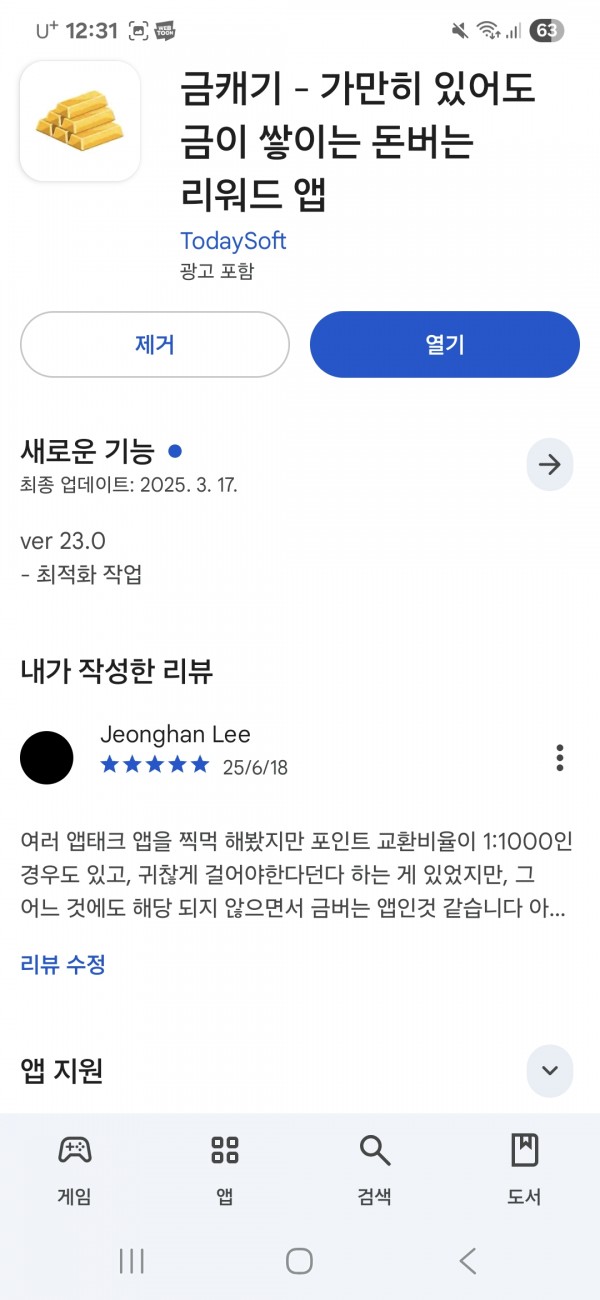Open the app with 열기 button

445,345
